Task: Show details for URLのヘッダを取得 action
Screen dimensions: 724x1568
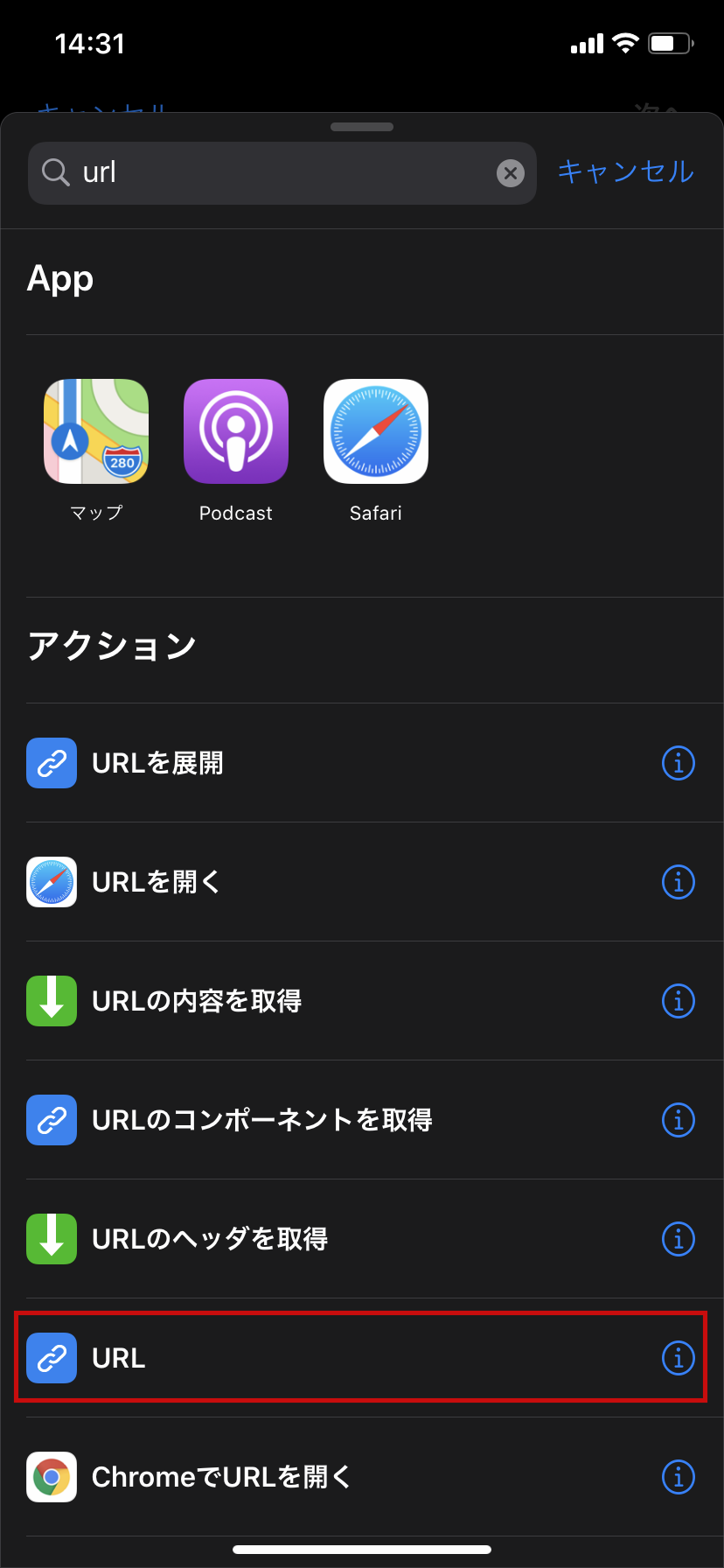Action: tap(679, 1239)
